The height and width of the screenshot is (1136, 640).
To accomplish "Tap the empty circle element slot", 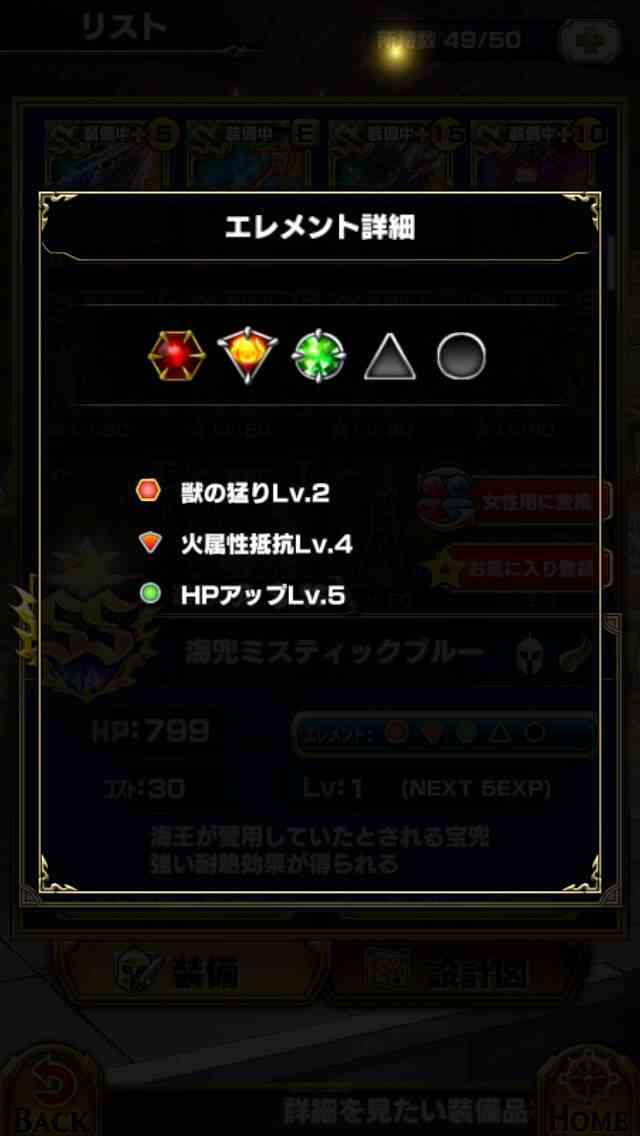I will click(x=461, y=356).
